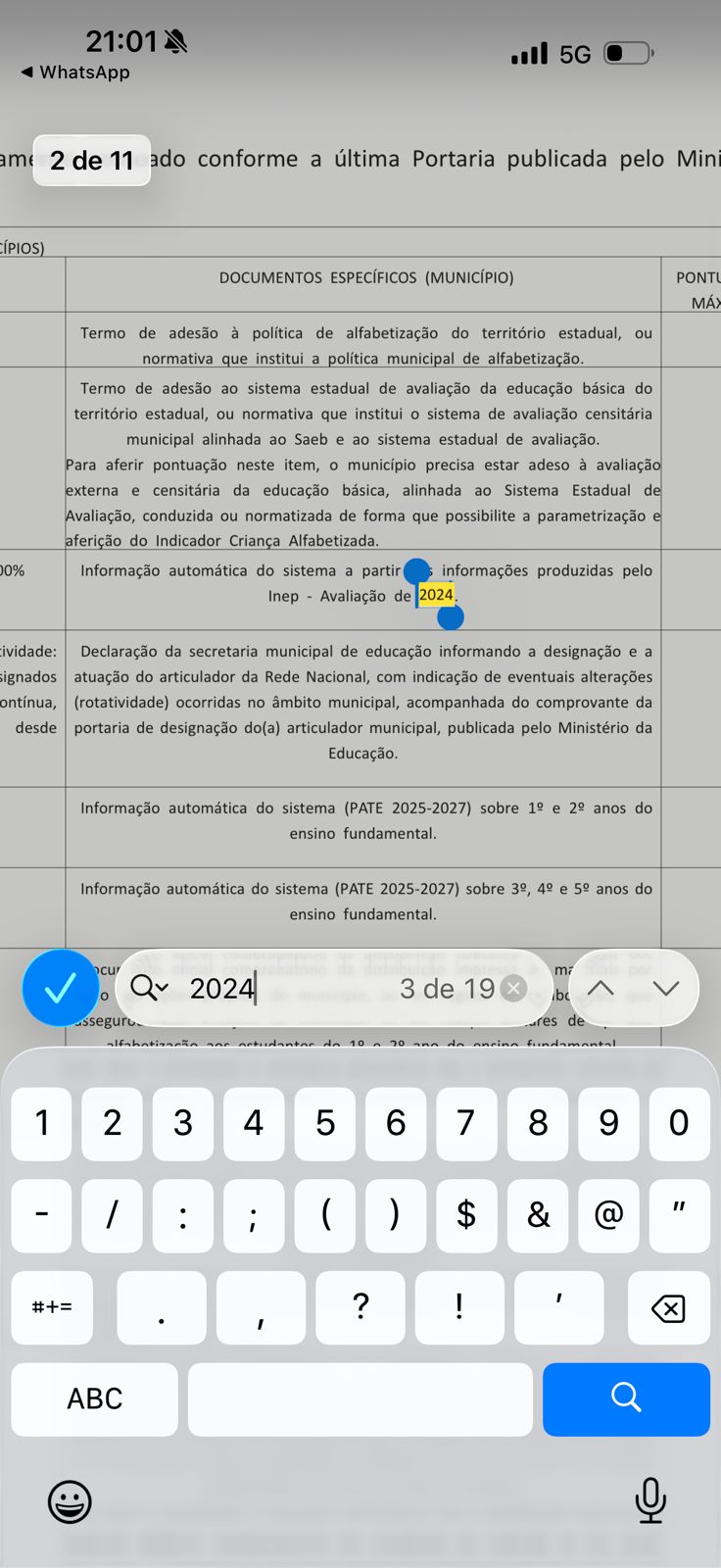Viewport: 721px width, 1568px height.
Task: Open search options next to magnifier
Action: 150,988
